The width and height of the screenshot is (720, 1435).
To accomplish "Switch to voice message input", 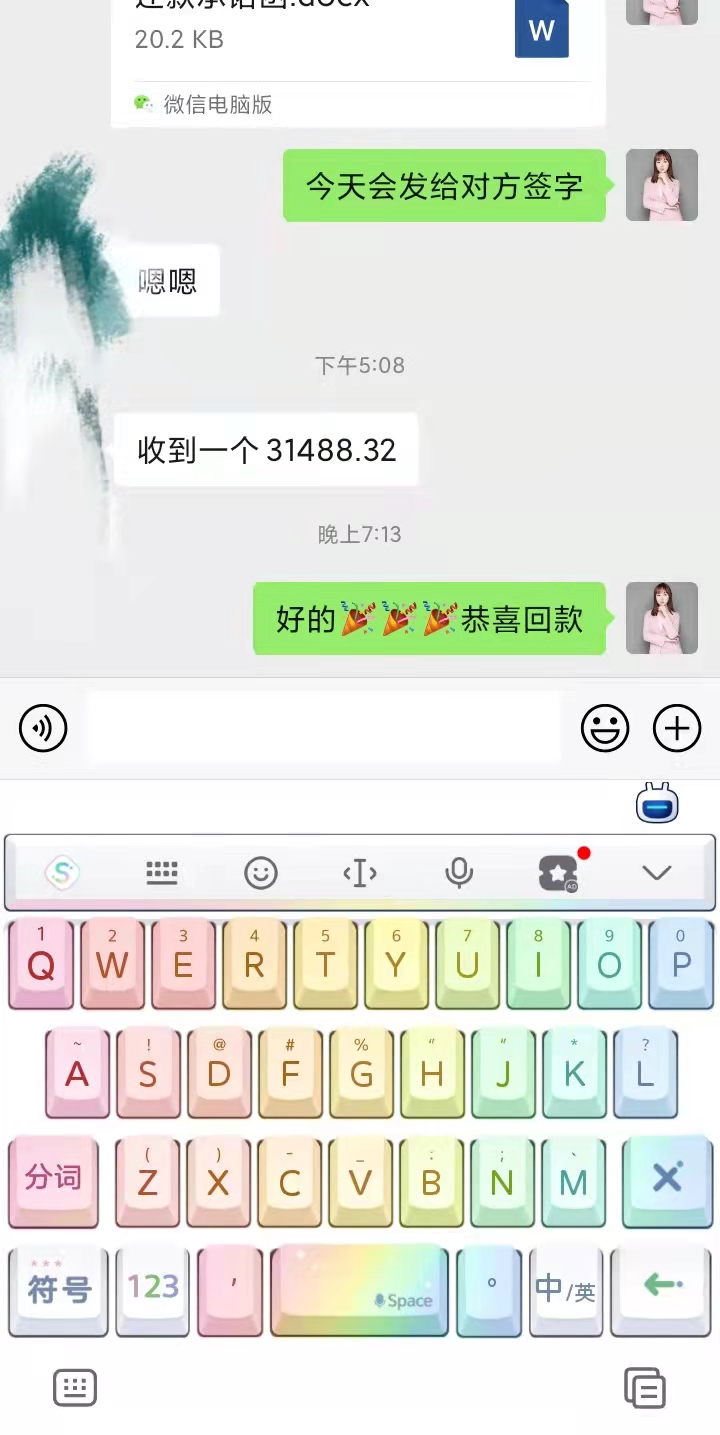I will (43, 728).
